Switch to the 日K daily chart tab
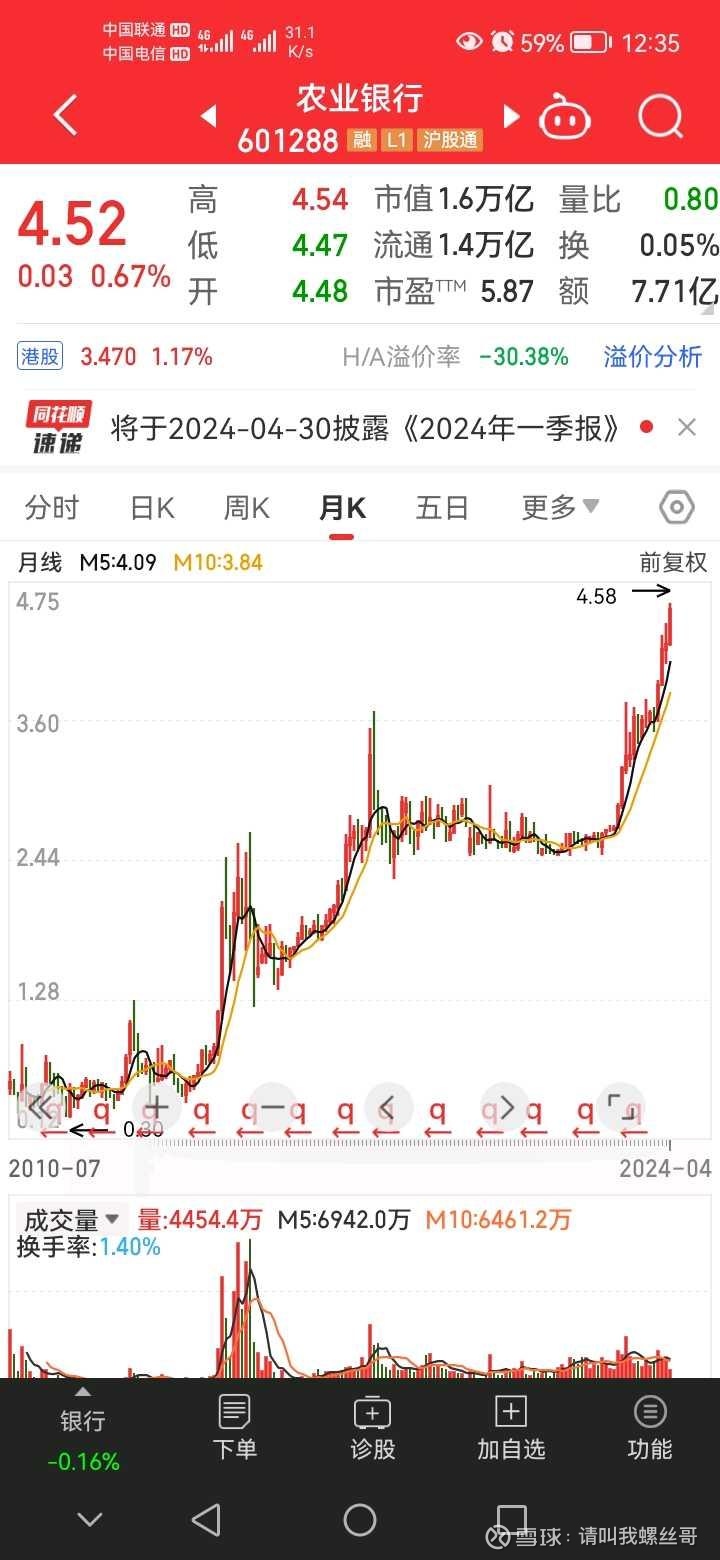 (x=151, y=507)
